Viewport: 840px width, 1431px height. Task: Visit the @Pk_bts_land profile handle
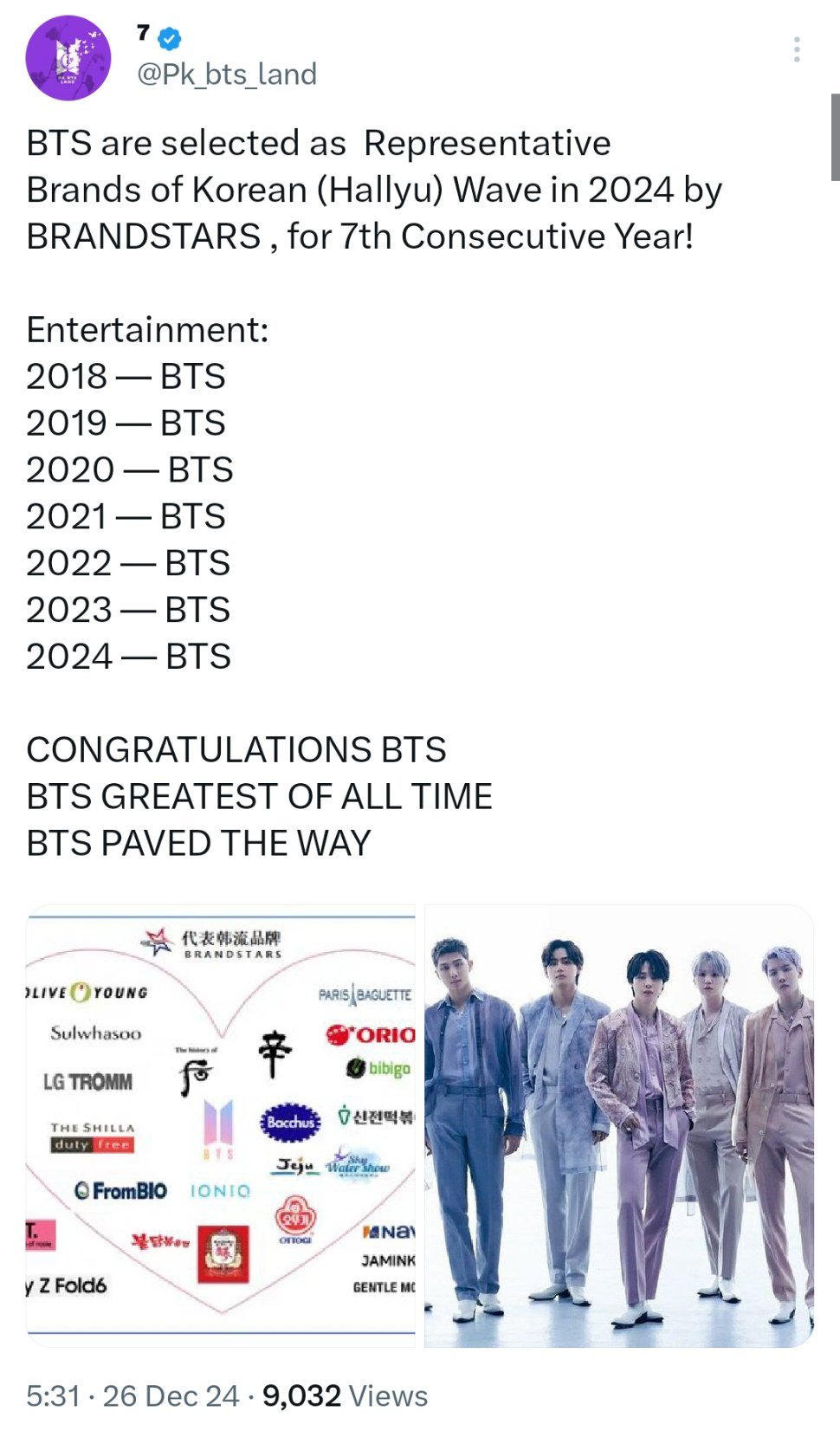tap(227, 74)
